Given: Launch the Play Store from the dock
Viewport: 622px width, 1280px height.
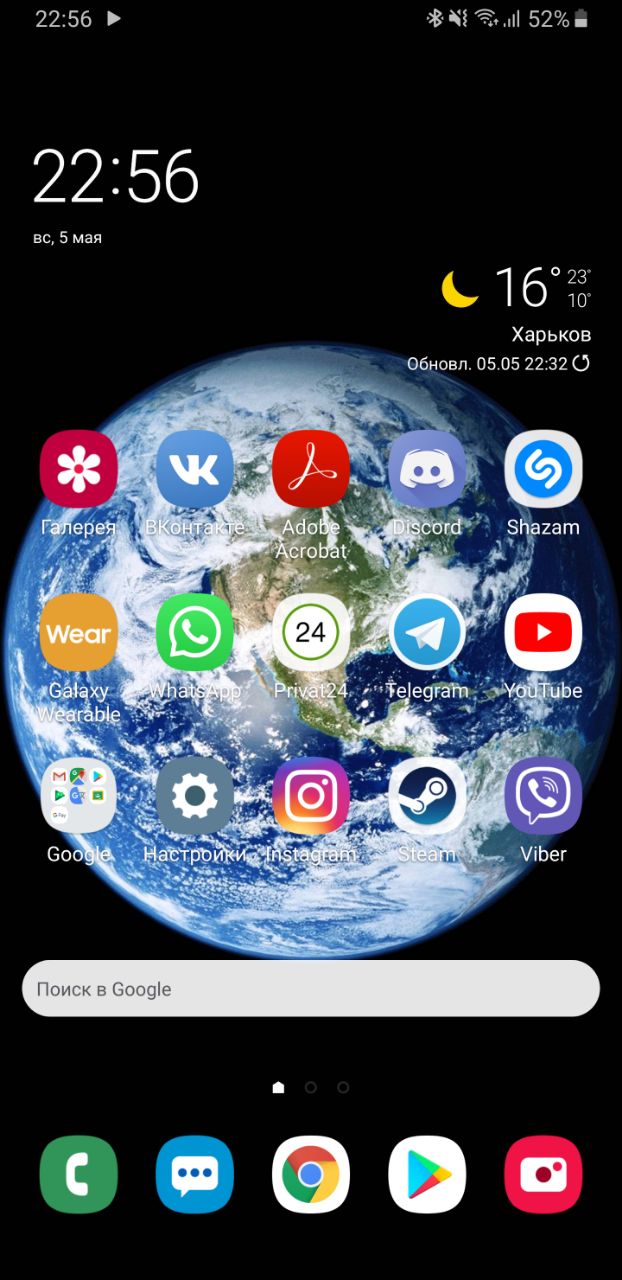Looking at the screenshot, I should [x=427, y=1175].
